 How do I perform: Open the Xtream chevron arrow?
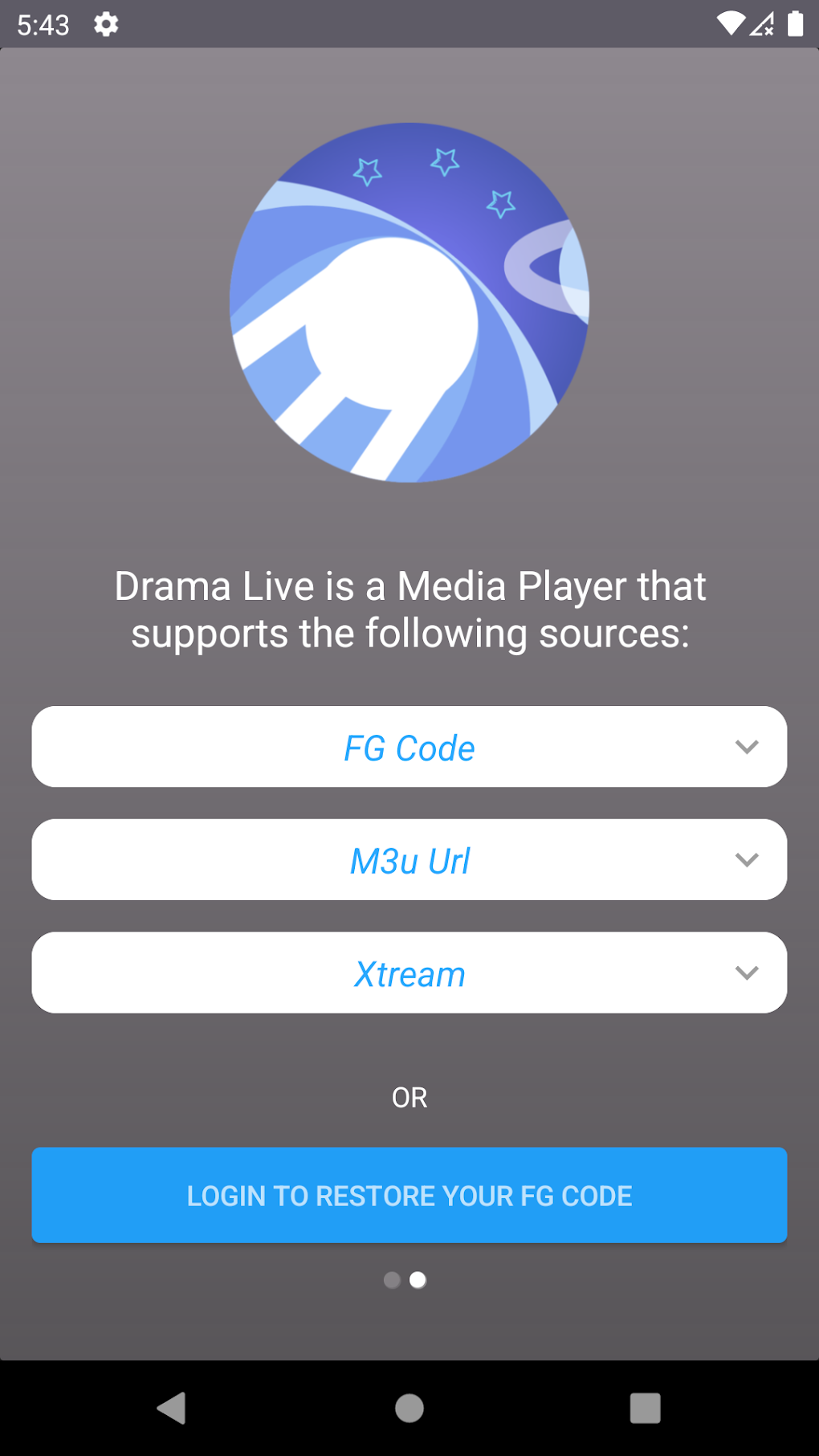[x=745, y=973]
